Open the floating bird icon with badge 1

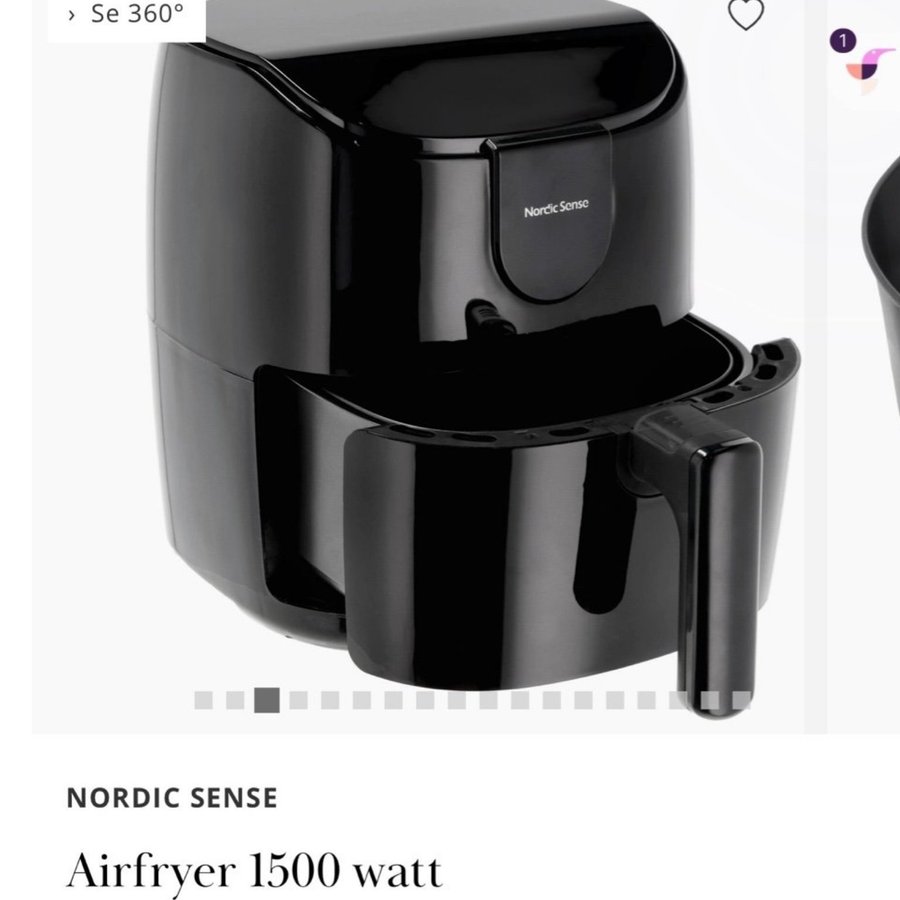(x=867, y=64)
